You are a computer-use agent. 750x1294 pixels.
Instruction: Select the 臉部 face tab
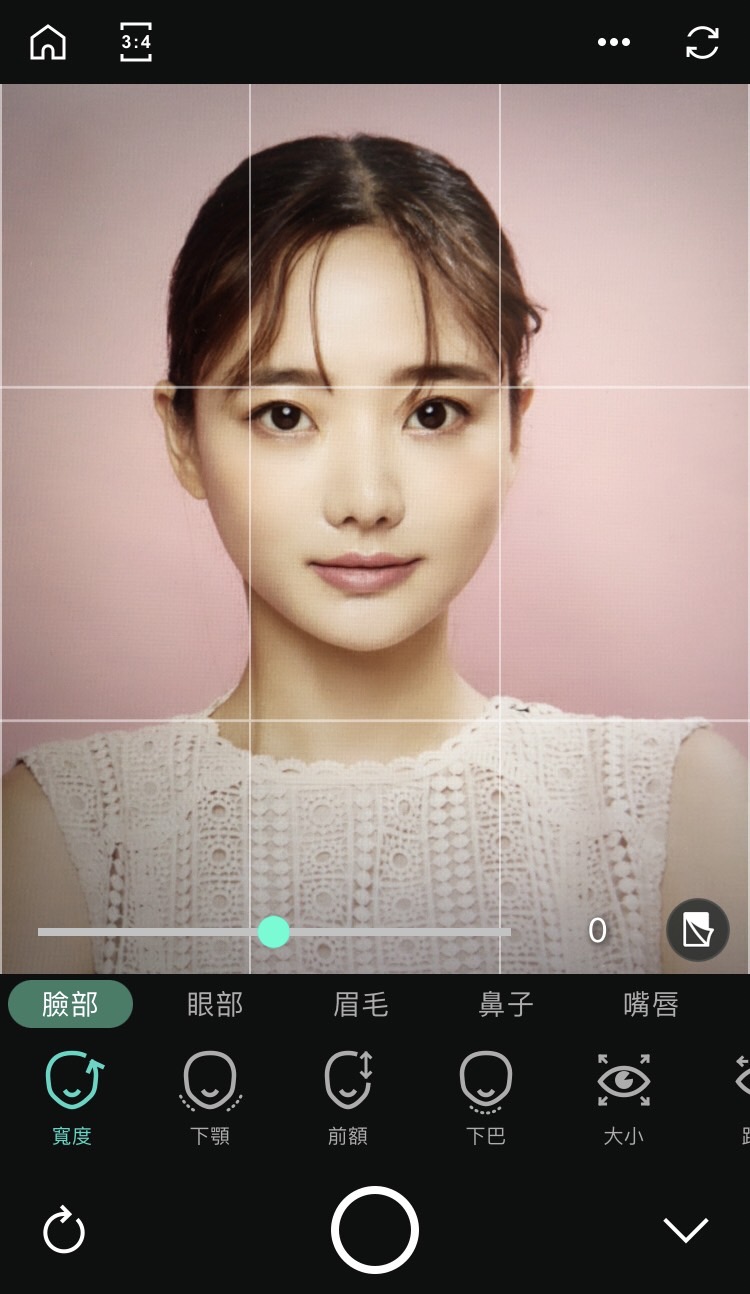(x=70, y=1005)
